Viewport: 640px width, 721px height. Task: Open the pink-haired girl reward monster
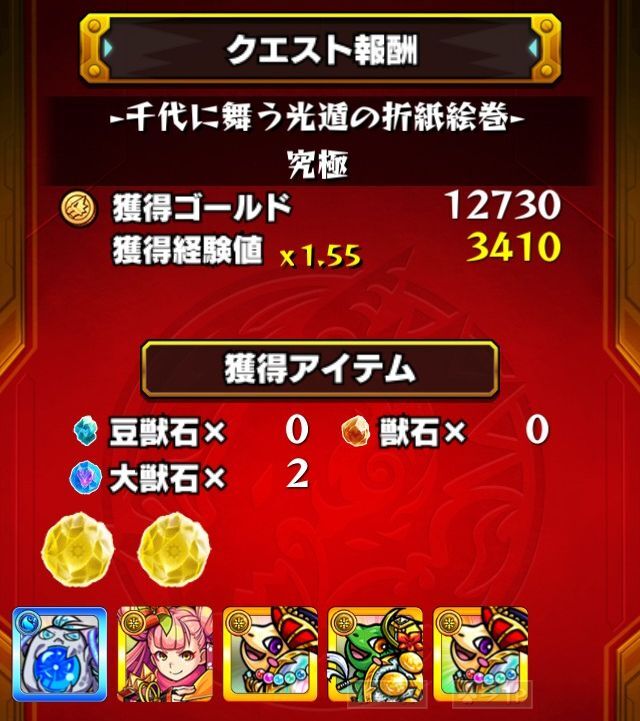point(165,655)
